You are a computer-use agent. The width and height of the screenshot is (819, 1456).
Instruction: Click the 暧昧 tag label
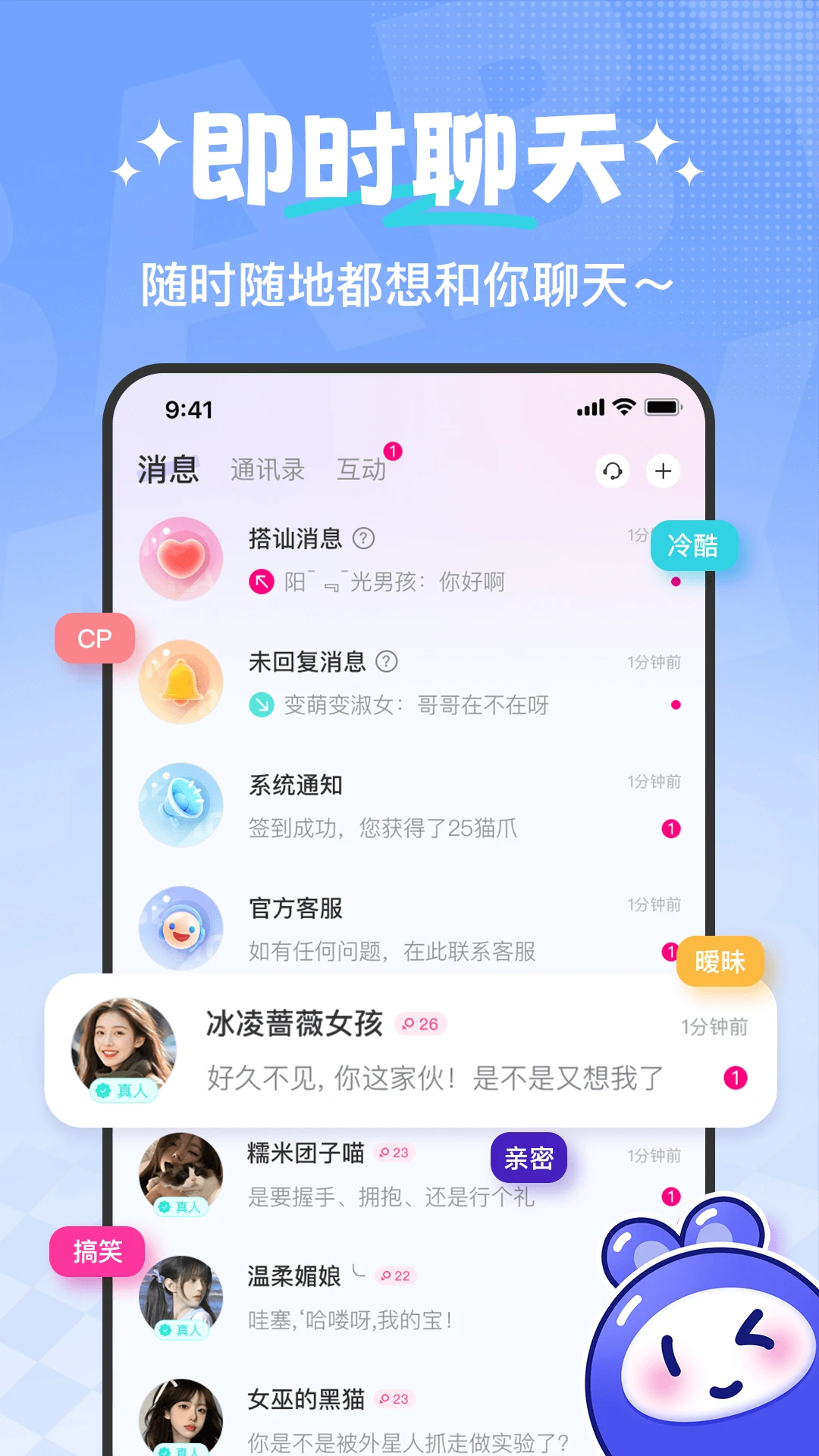pos(721,959)
